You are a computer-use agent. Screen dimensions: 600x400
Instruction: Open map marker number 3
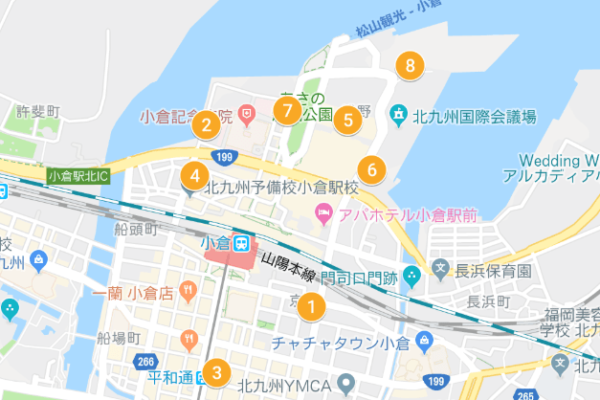click(x=215, y=374)
